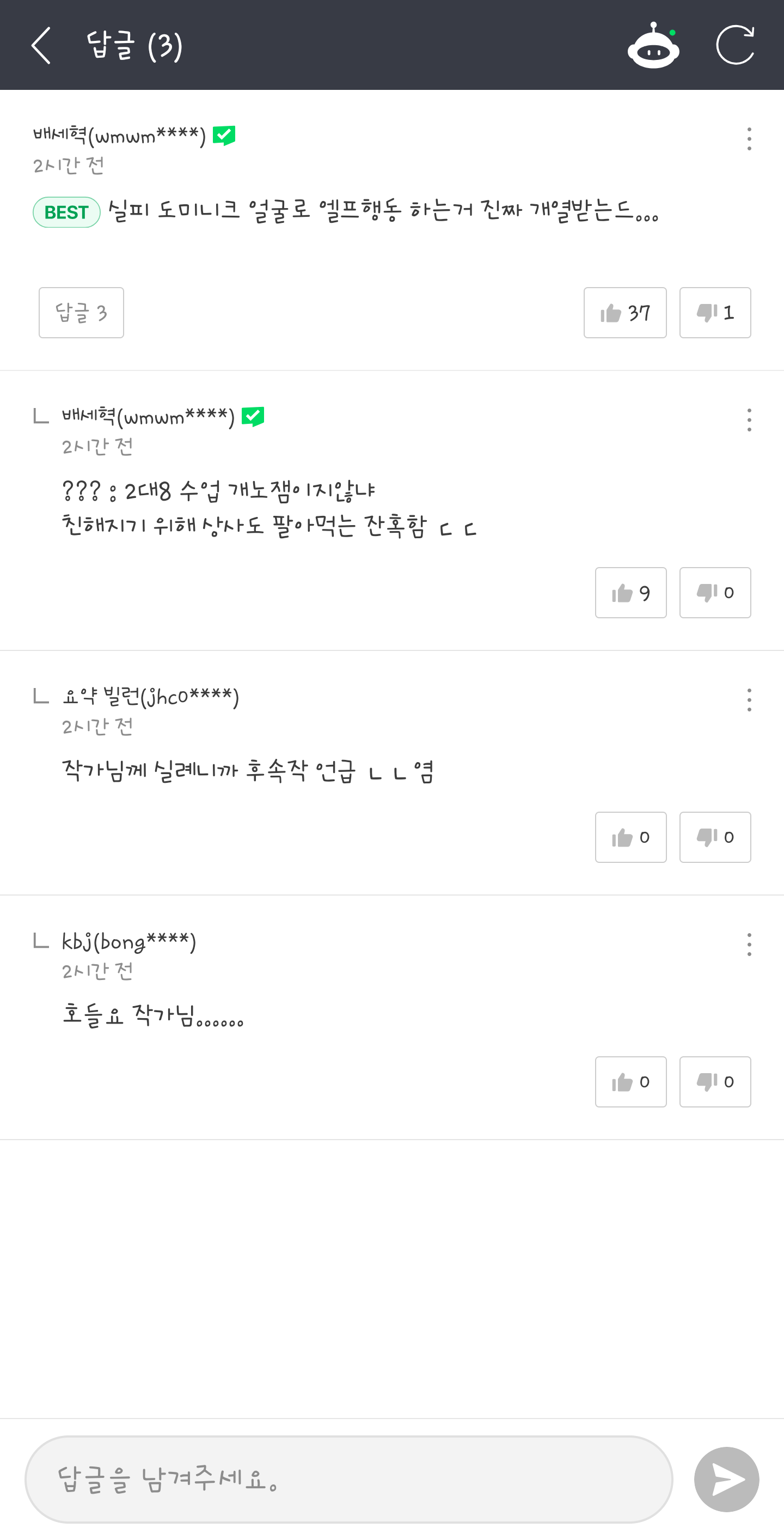Like 배세혁's reply with 9 likes
The width and height of the screenshot is (784, 1540).
coord(630,593)
